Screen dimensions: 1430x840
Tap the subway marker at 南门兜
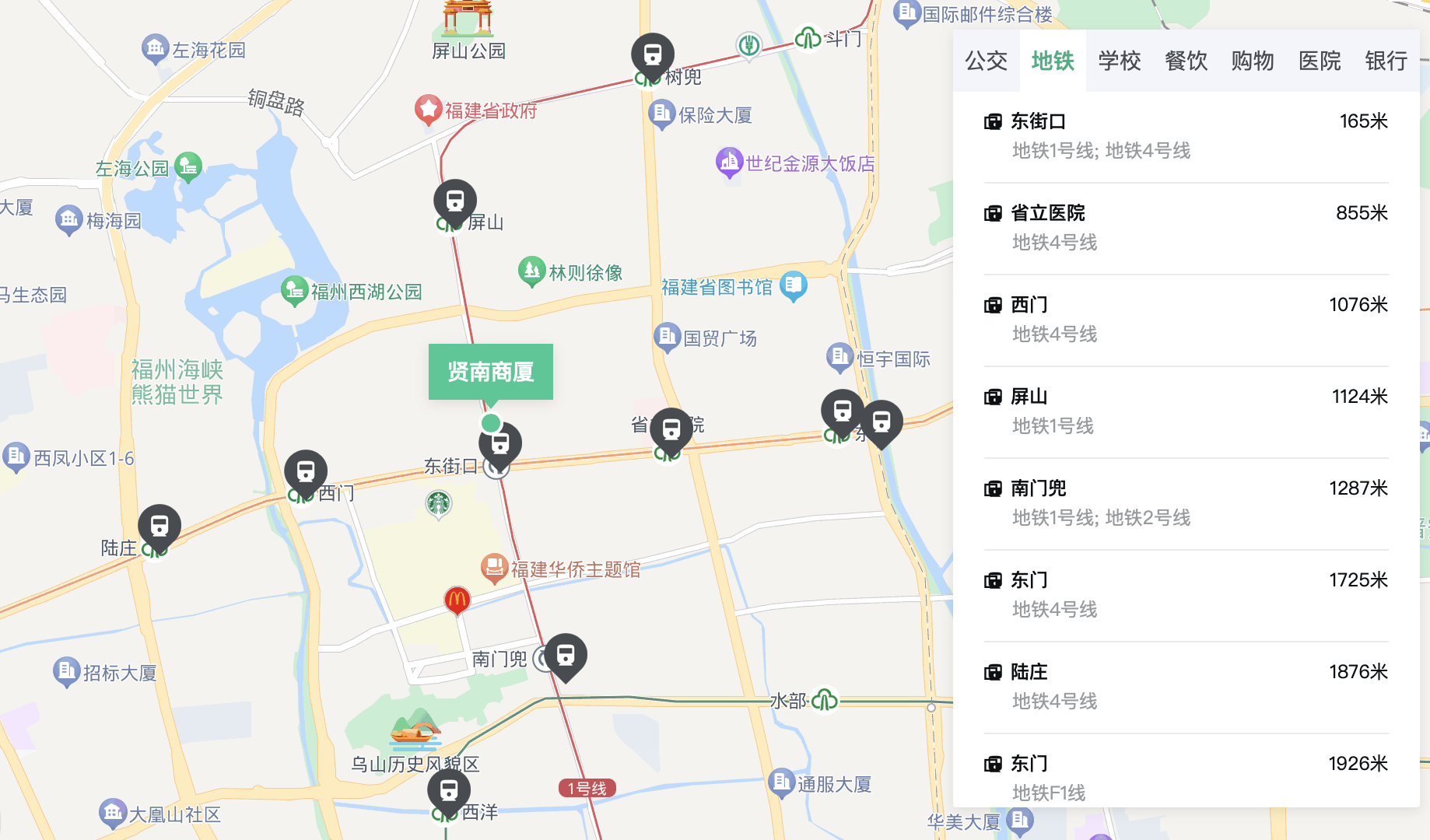point(566,655)
